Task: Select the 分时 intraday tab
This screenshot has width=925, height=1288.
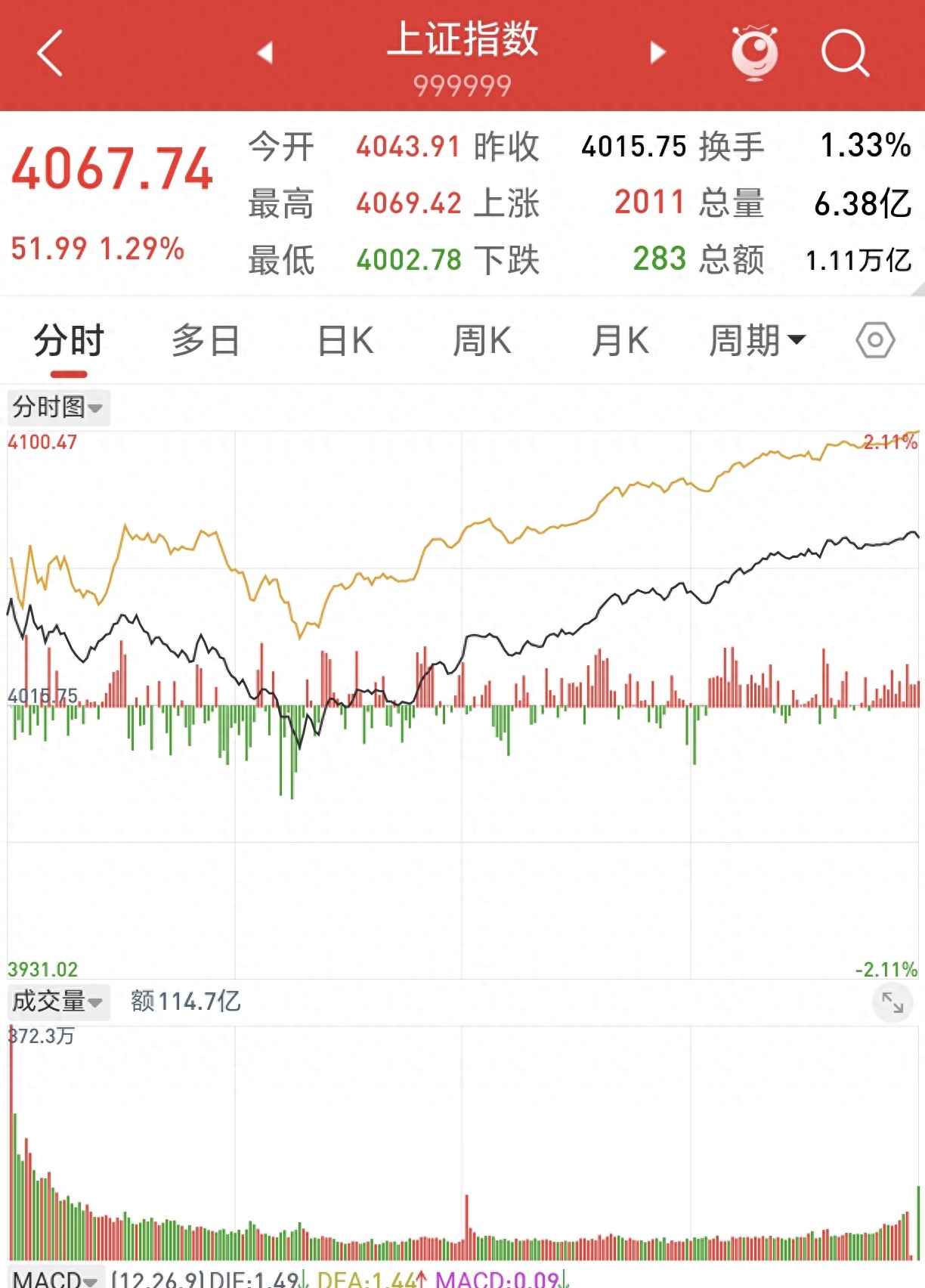Action: pyautogui.click(x=68, y=342)
